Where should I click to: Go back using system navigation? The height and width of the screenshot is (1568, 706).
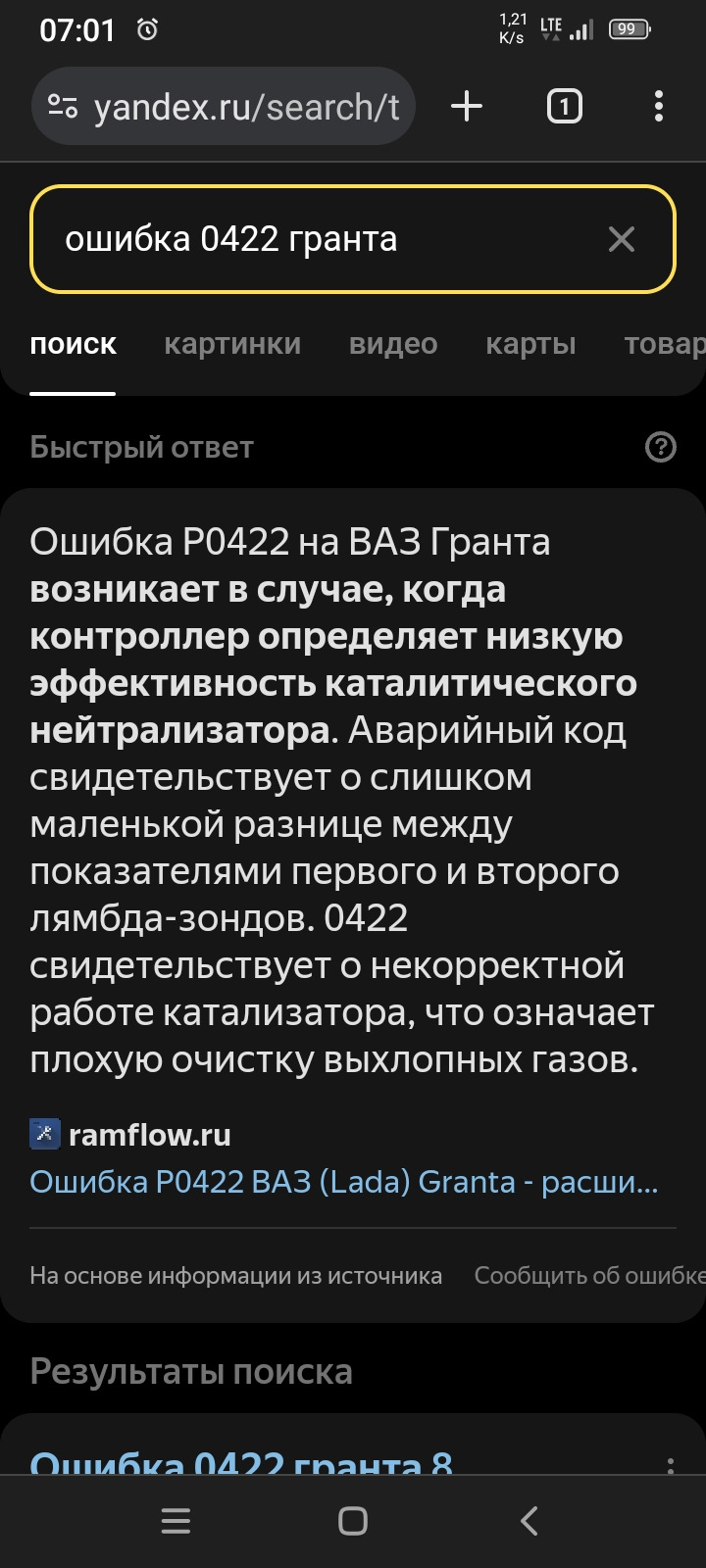pos(529,1521)
